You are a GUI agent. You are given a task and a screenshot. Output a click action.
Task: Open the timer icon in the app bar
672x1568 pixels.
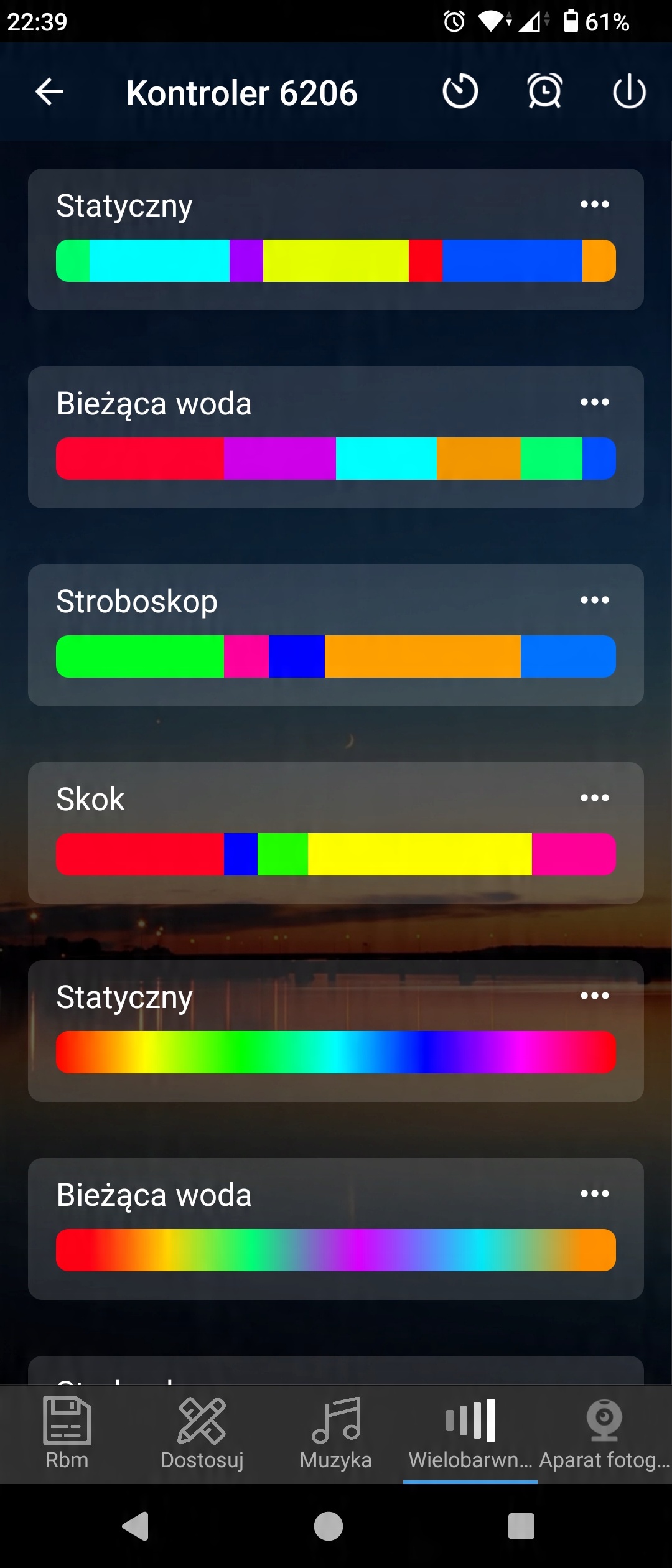coord(460,91)
